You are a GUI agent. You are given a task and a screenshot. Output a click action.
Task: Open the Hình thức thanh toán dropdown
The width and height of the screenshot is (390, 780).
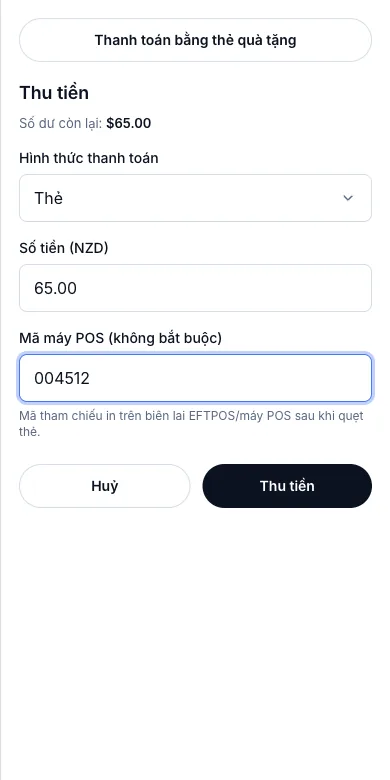click(195, 198)
